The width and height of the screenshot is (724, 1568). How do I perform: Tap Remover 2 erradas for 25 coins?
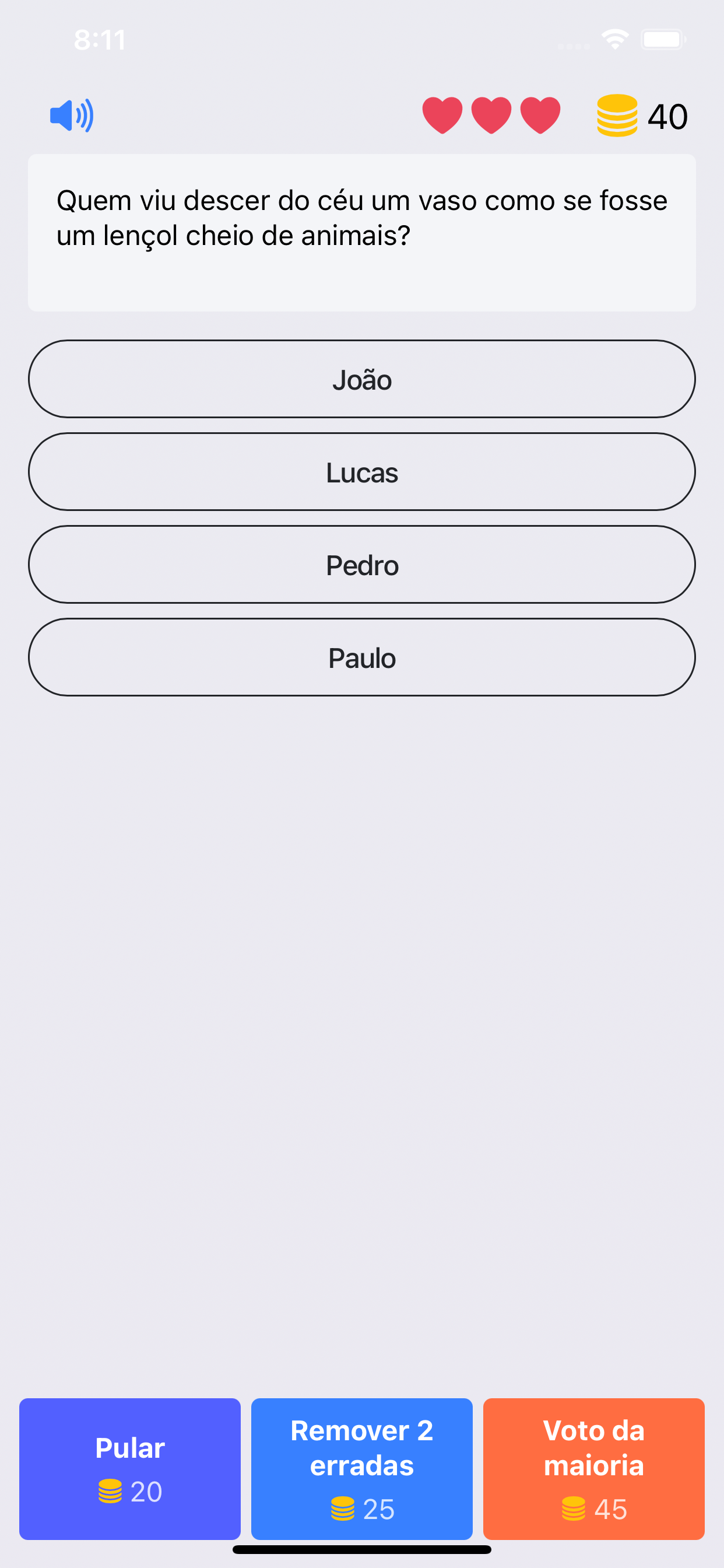[x=361, y=1468]
